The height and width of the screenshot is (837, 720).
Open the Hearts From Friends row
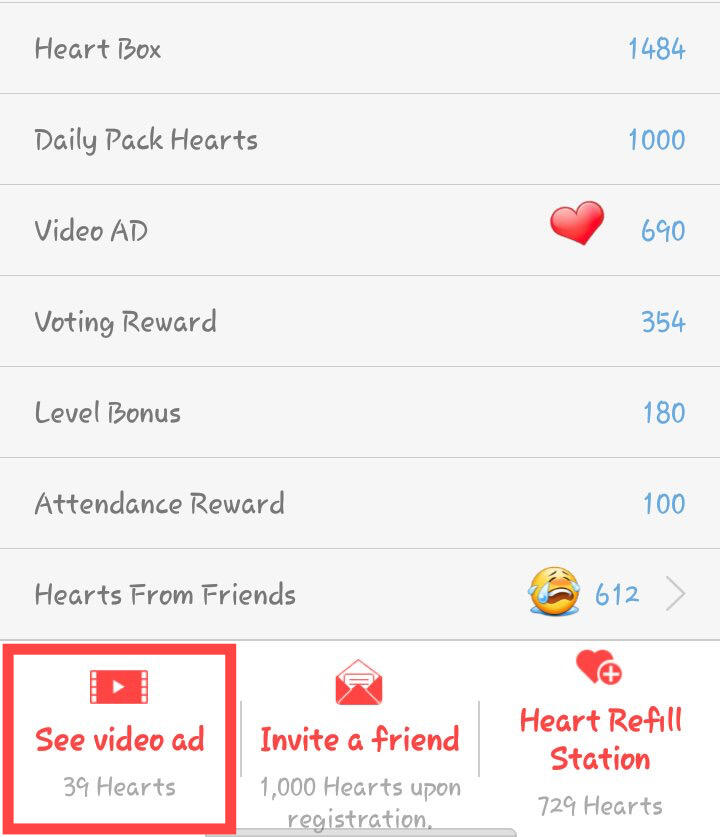pyautogui.click(x=360, y=595)
